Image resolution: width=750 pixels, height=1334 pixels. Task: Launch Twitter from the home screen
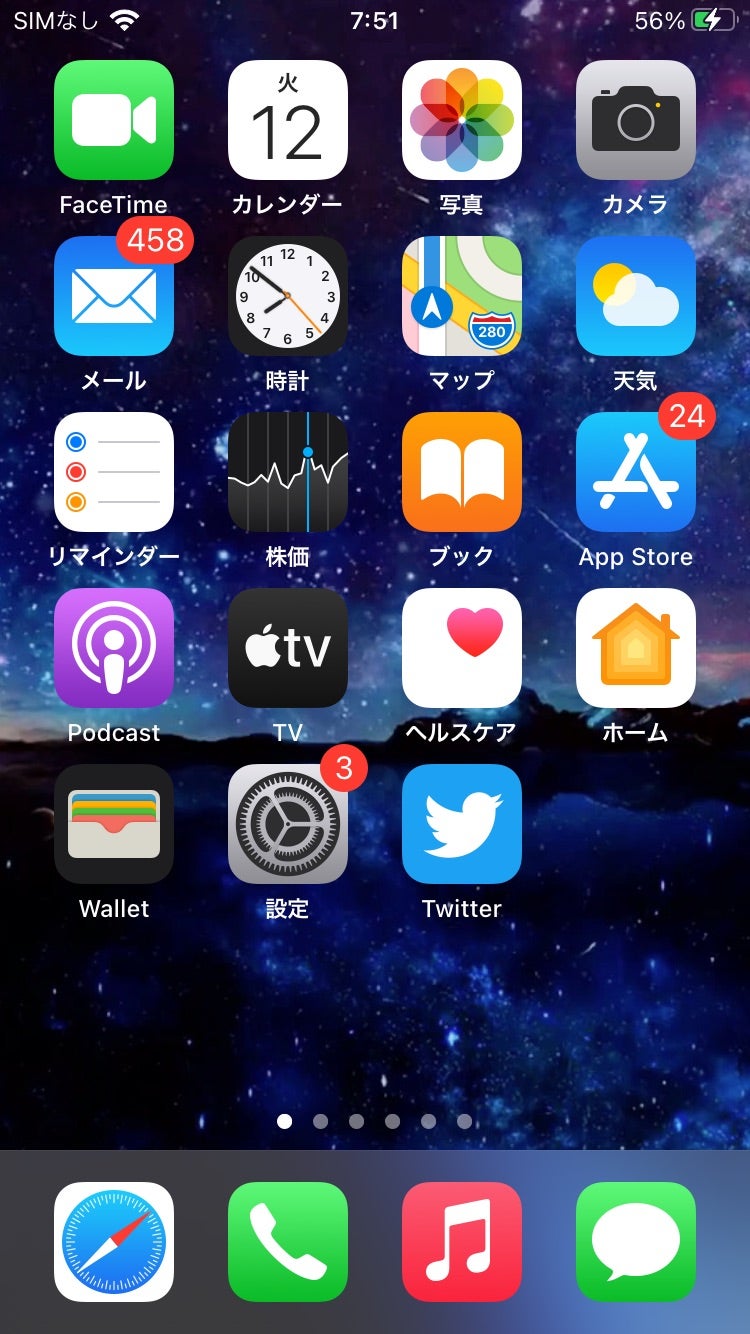coord(461,824)
